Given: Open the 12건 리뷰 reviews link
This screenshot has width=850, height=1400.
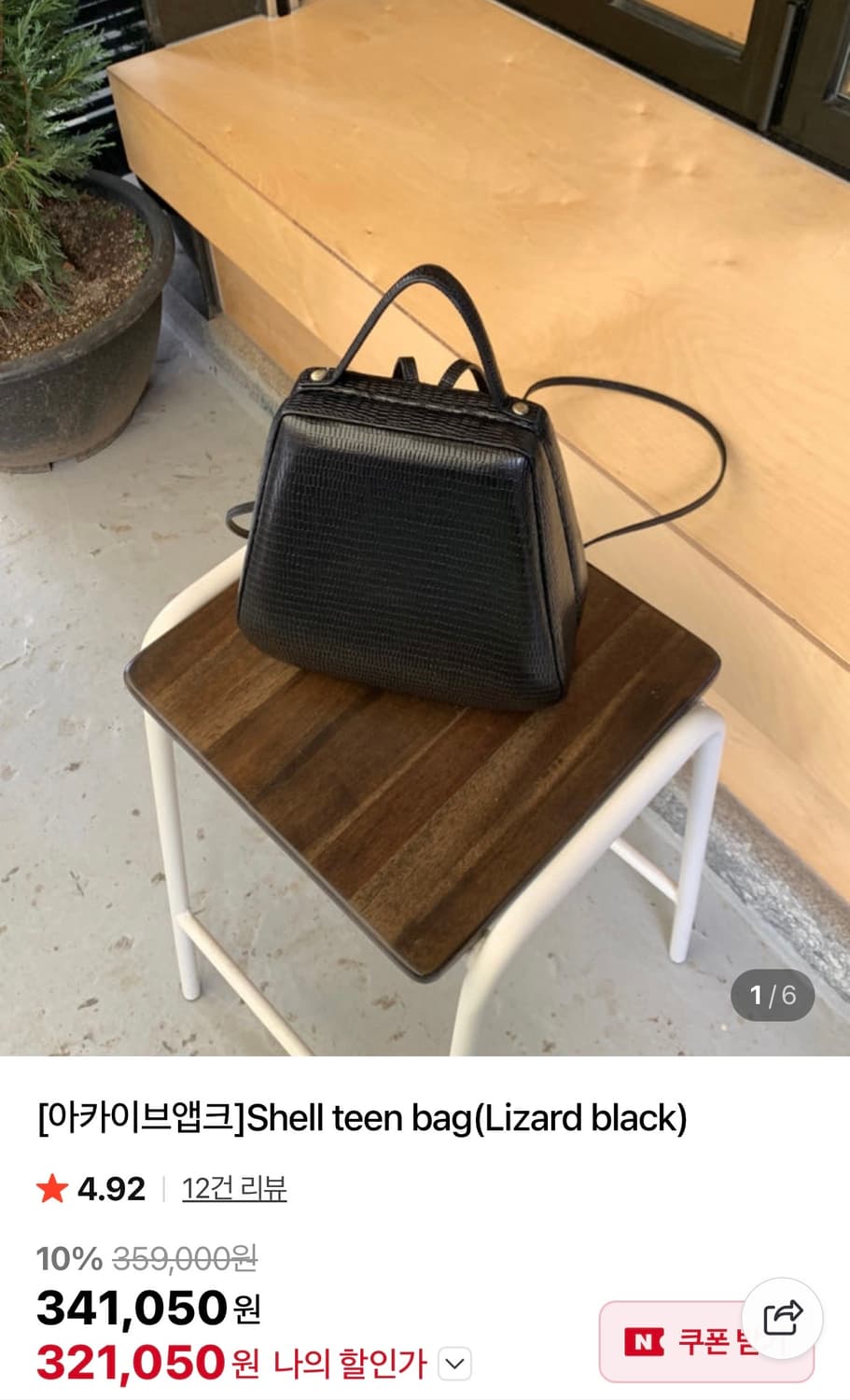Looking at the screenshot, I should 231,1188.
